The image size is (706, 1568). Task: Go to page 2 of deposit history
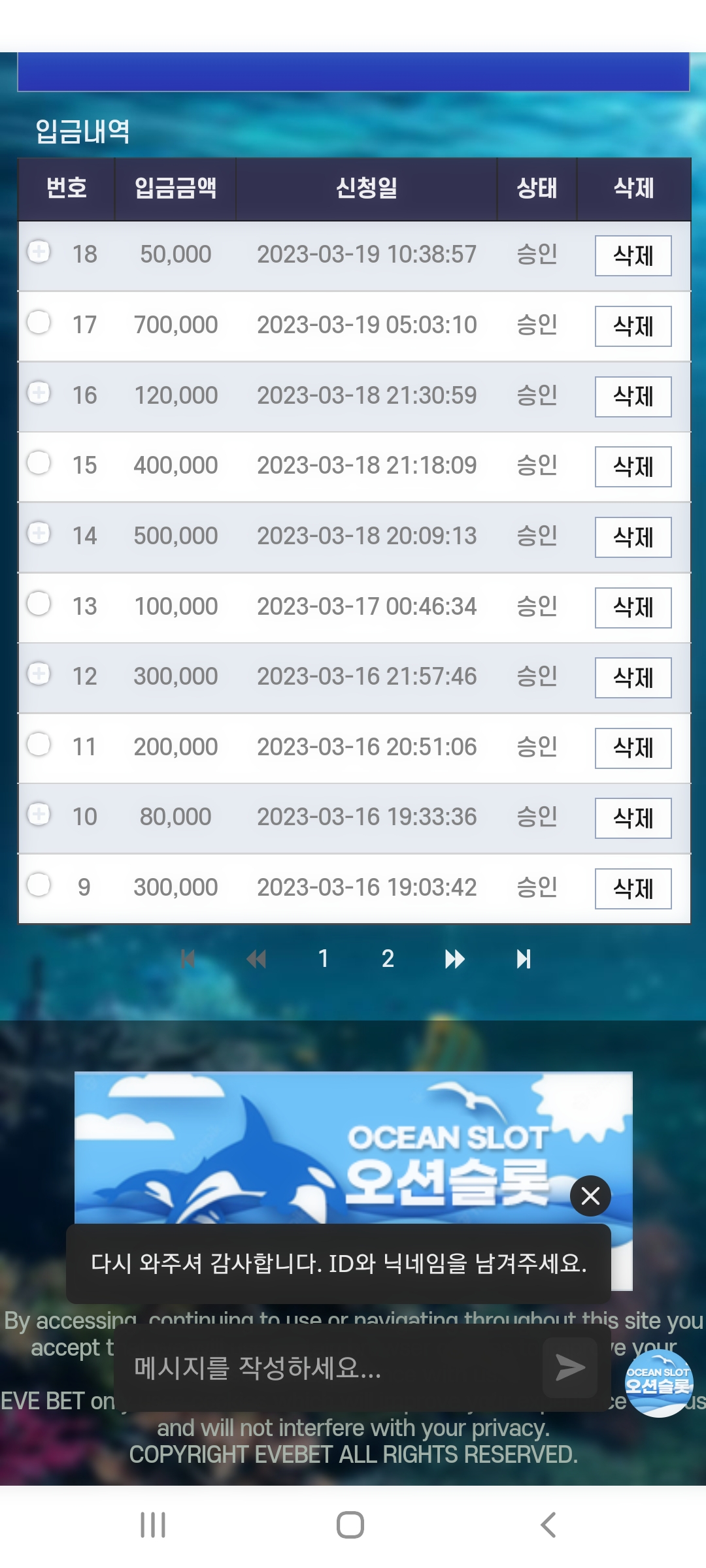click(x=388, y=958)
